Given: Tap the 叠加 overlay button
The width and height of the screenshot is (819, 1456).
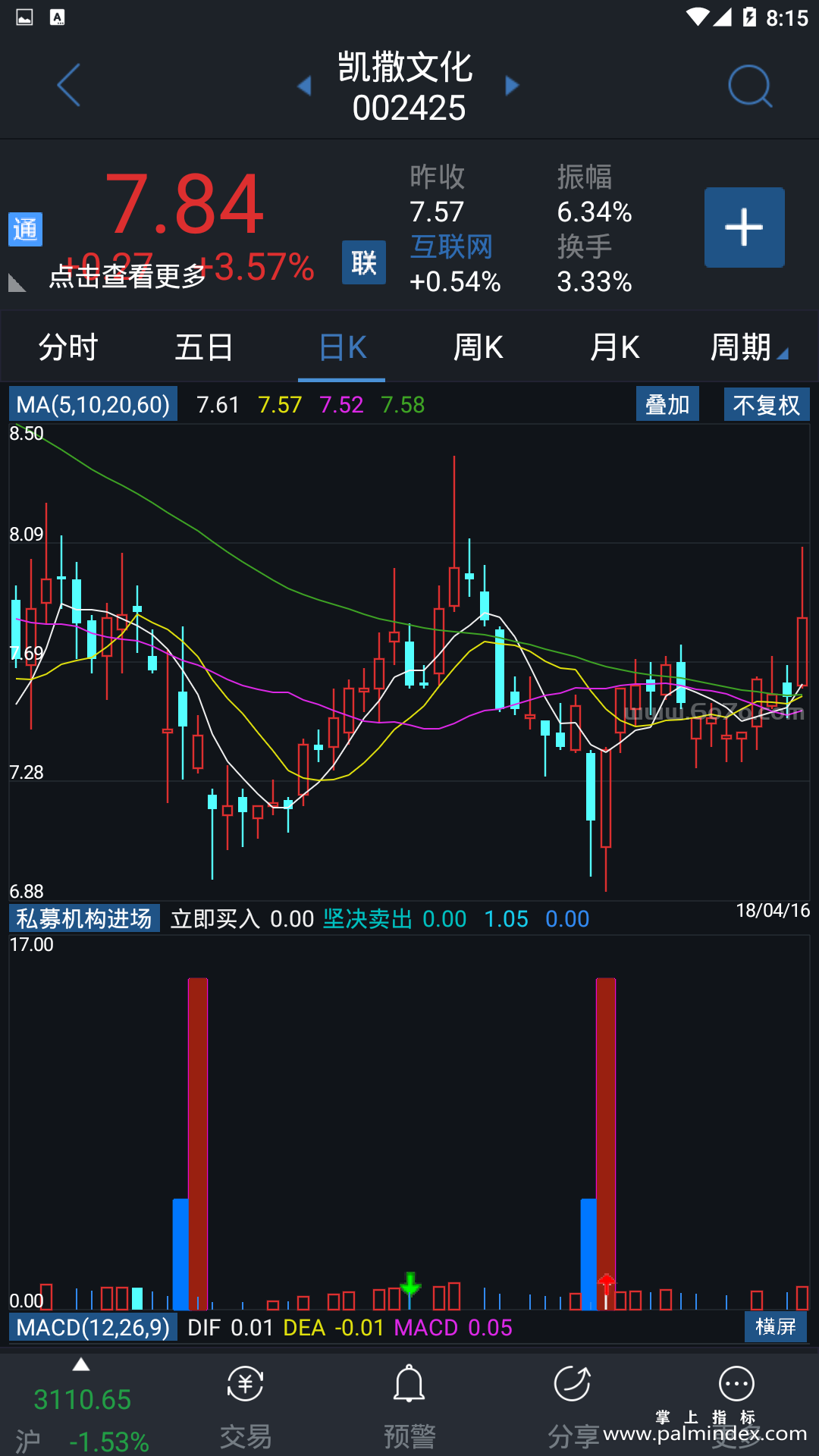Looking at the screenshot, I should point(667,404).
